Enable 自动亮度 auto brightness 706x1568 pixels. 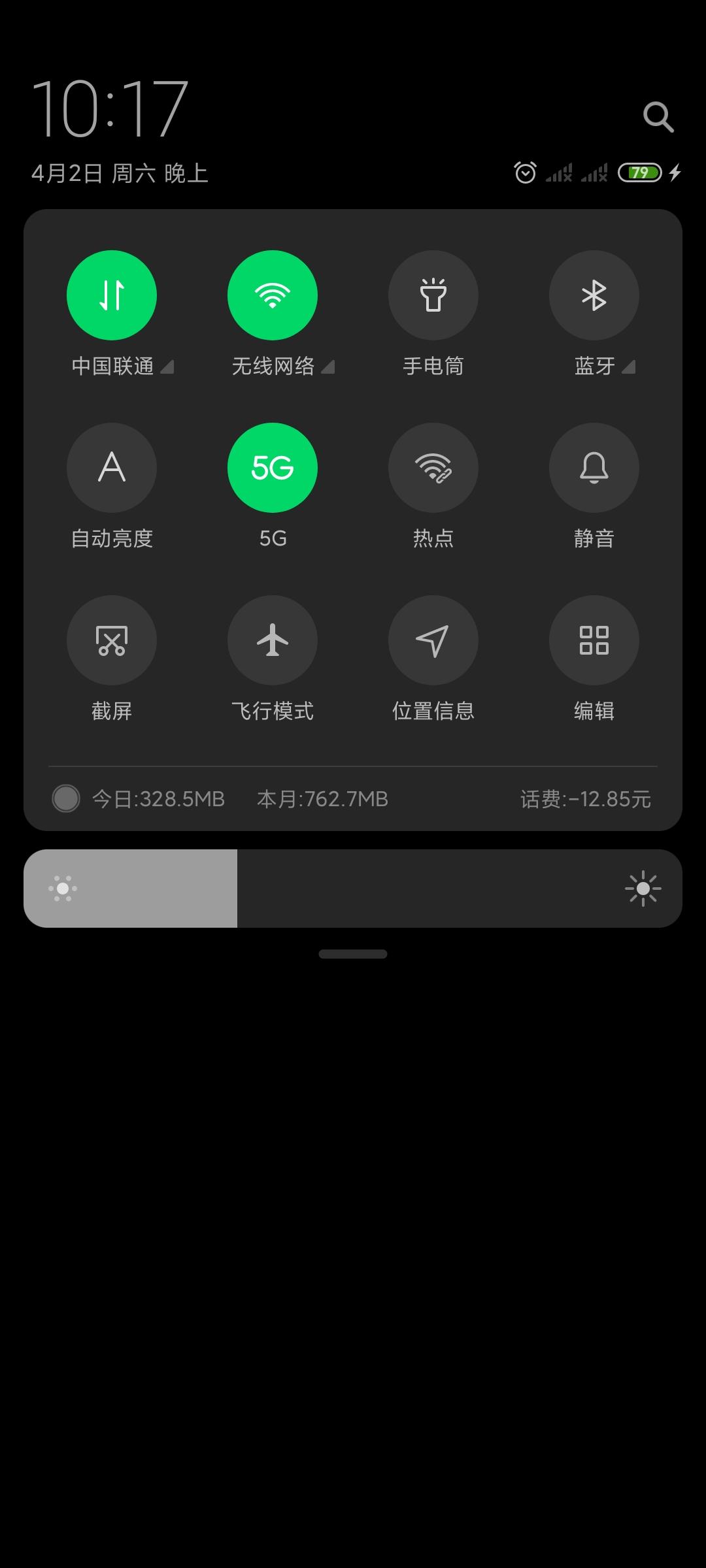point(112,468)
